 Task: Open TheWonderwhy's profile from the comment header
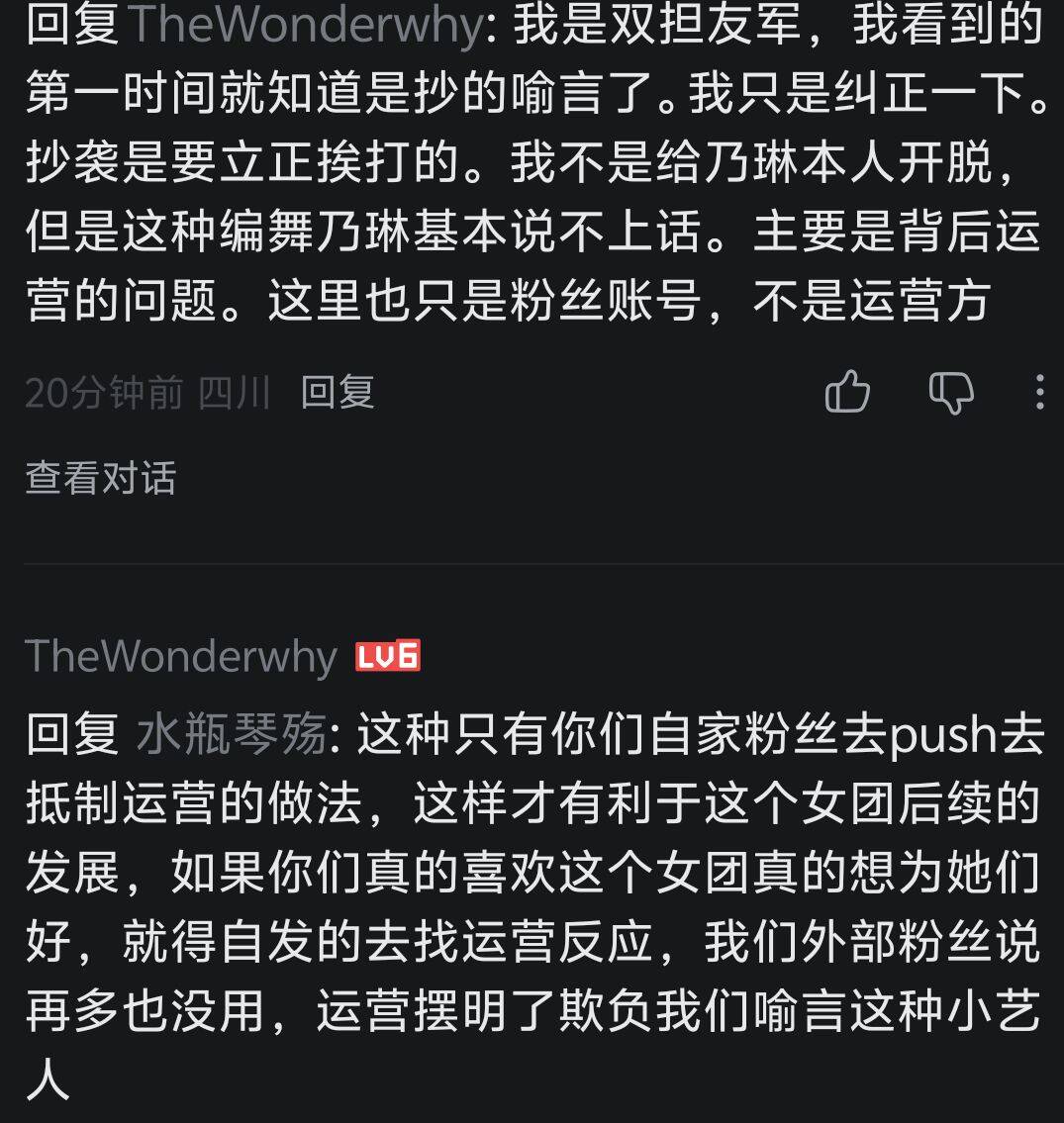(x=181, y=656)
